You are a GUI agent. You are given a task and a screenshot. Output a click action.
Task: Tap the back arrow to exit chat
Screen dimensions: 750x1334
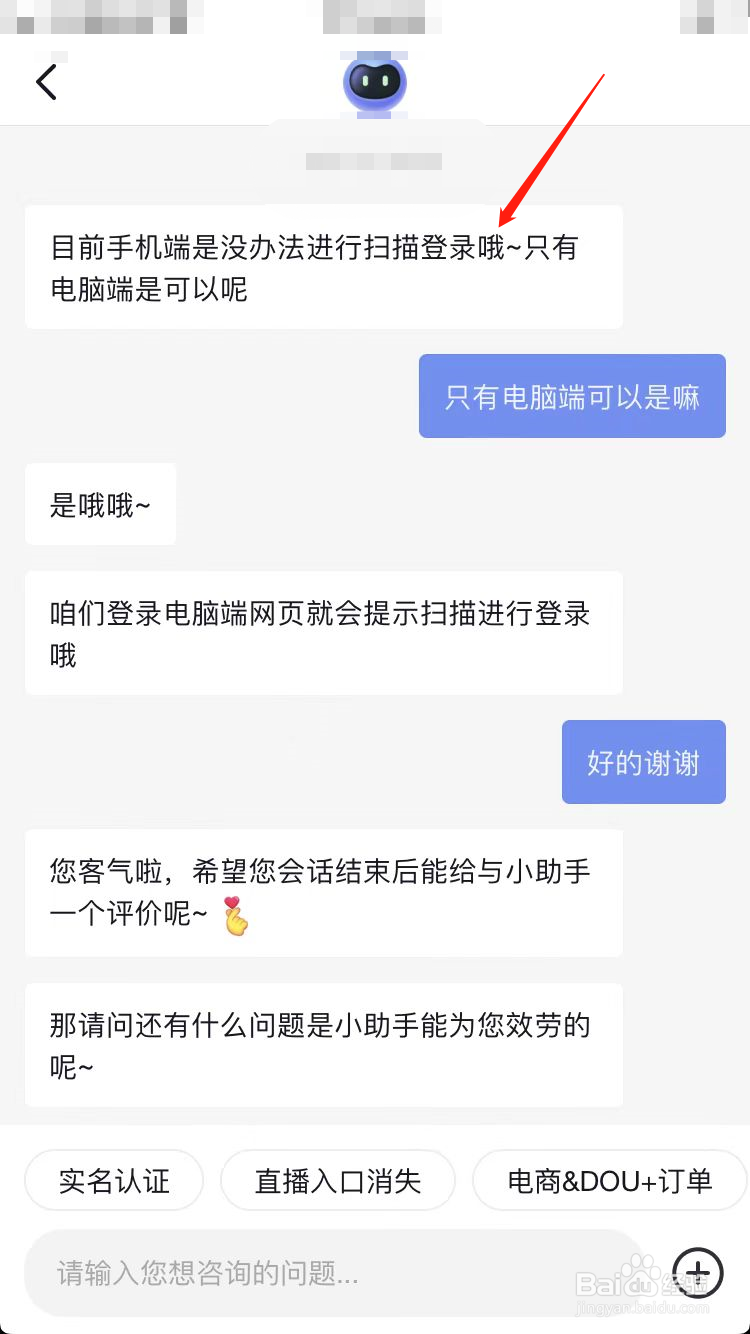pyautogui.click(x=47, y=81)
